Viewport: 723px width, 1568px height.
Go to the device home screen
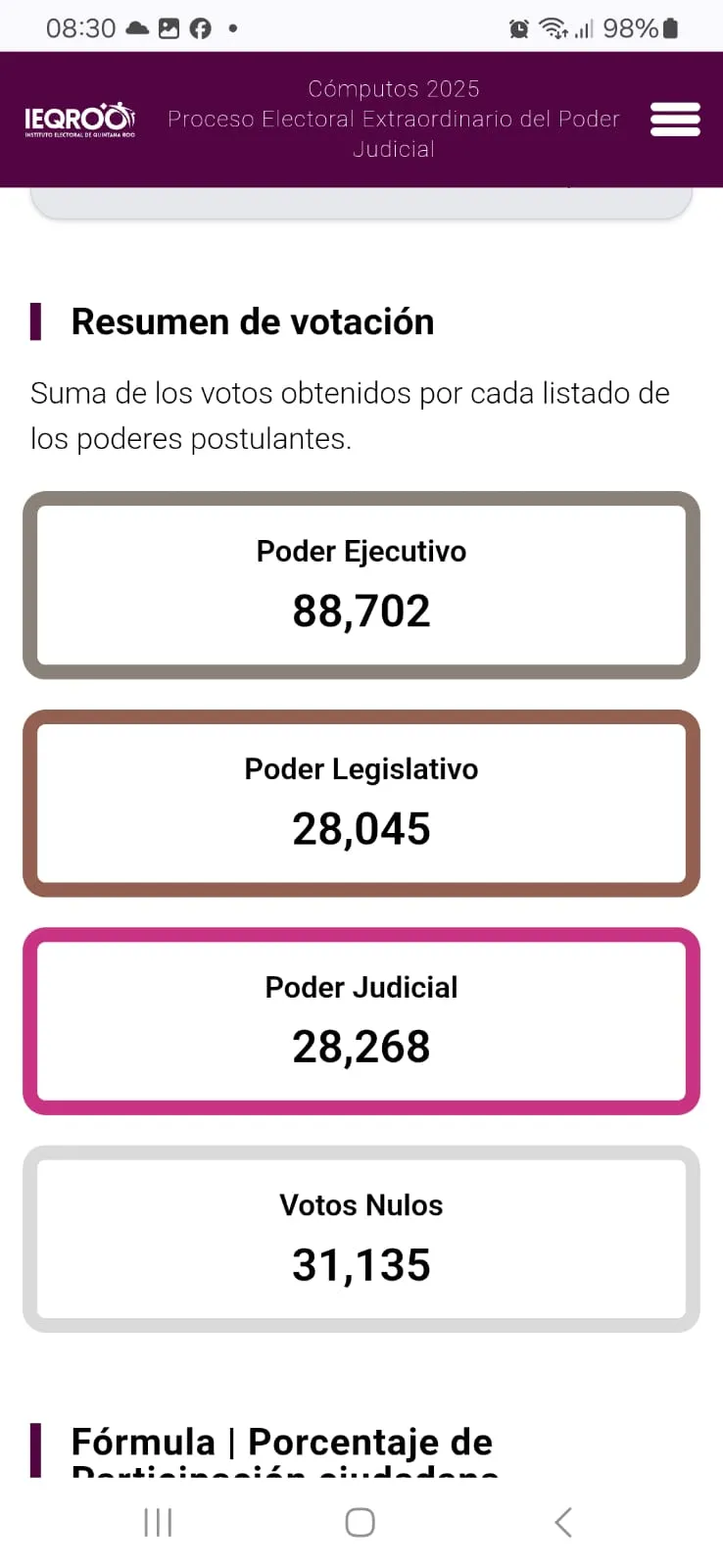coord(360,1522)
